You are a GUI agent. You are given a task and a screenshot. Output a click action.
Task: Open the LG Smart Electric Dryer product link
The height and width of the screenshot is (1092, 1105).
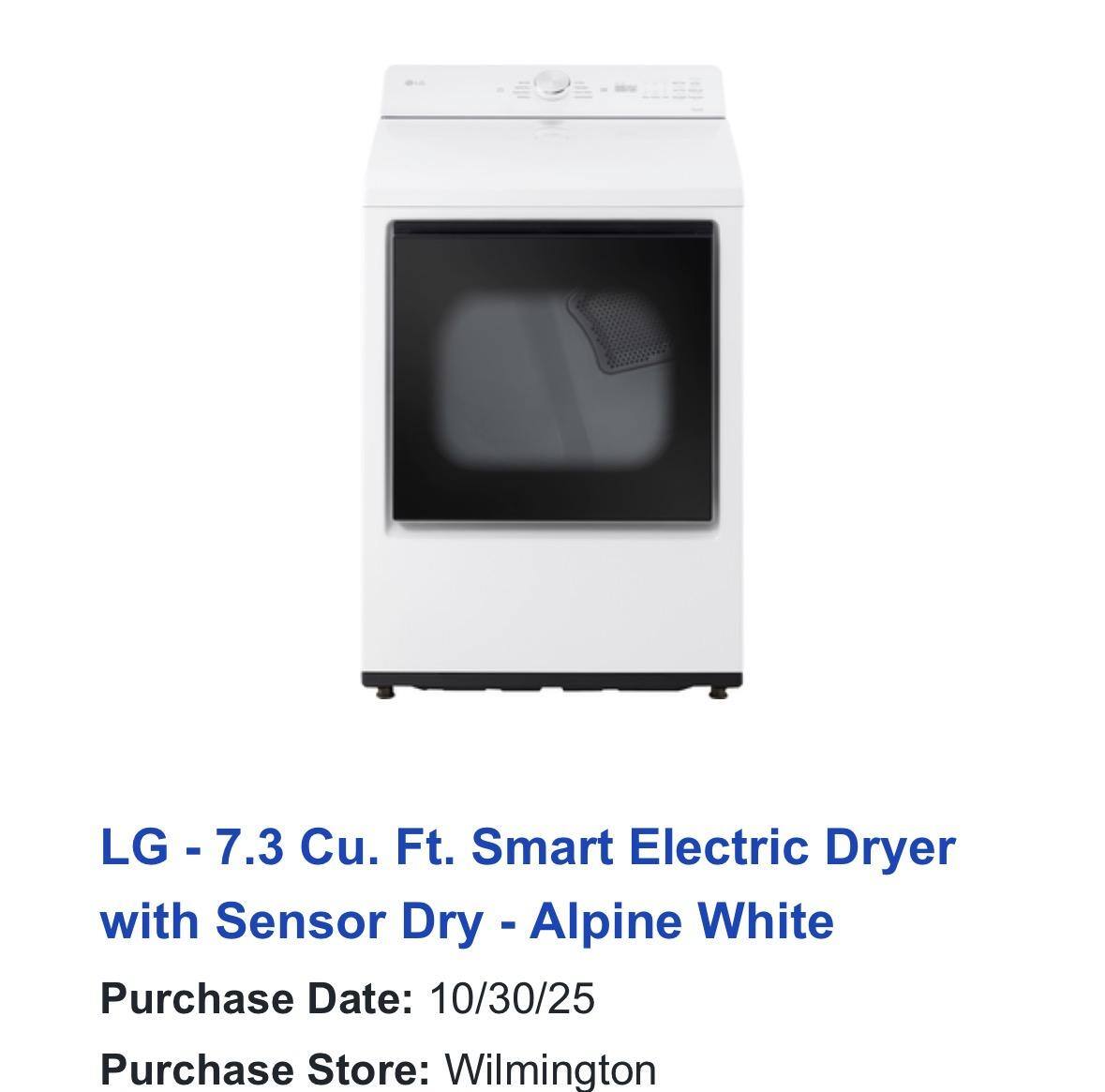click(x=527, y=883)
